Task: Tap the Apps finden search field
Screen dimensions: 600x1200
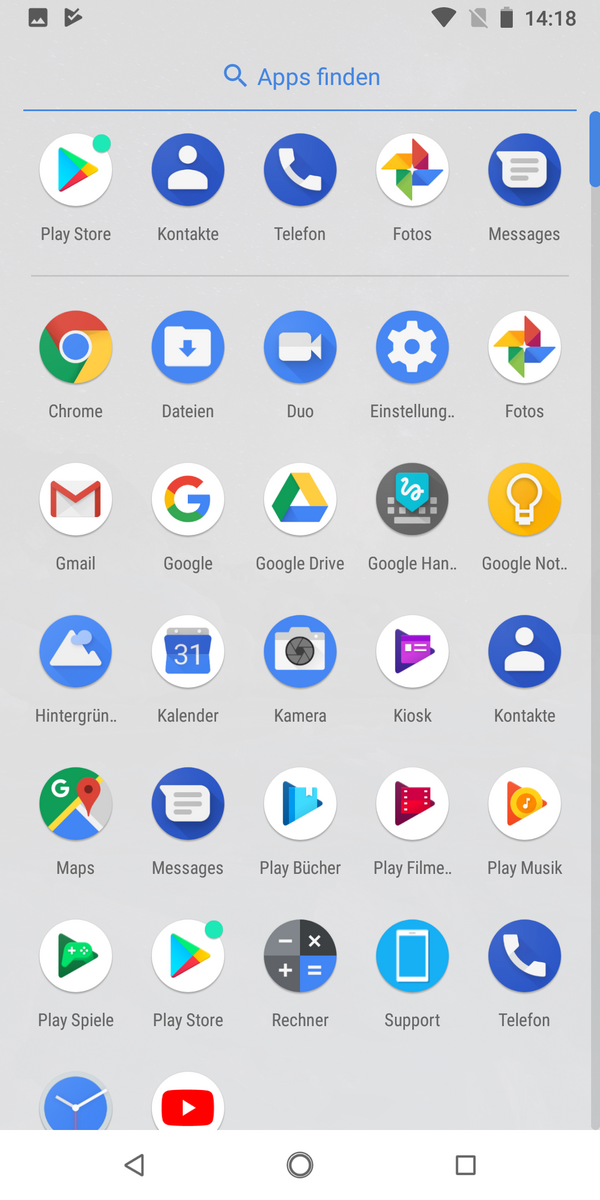Action: tap(300, 77)
